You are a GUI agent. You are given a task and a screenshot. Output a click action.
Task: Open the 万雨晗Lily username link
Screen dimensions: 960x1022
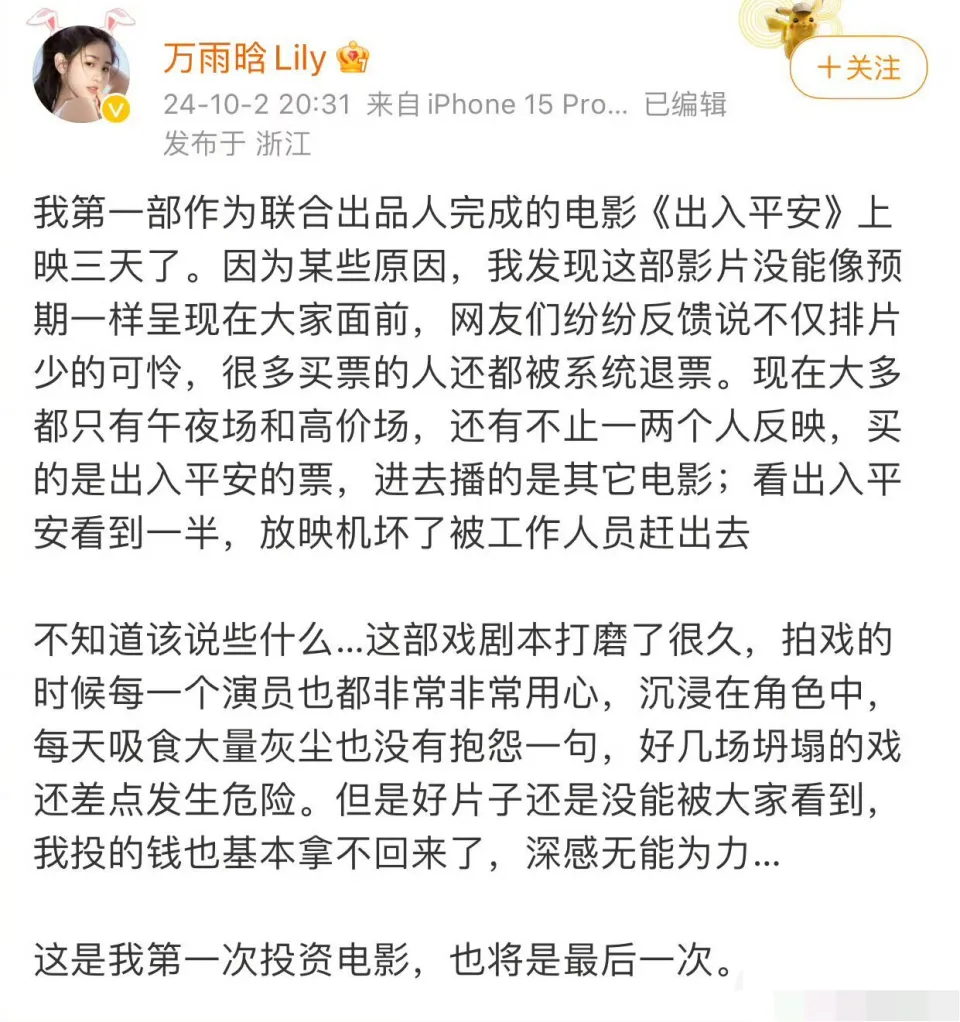(245, 58)
